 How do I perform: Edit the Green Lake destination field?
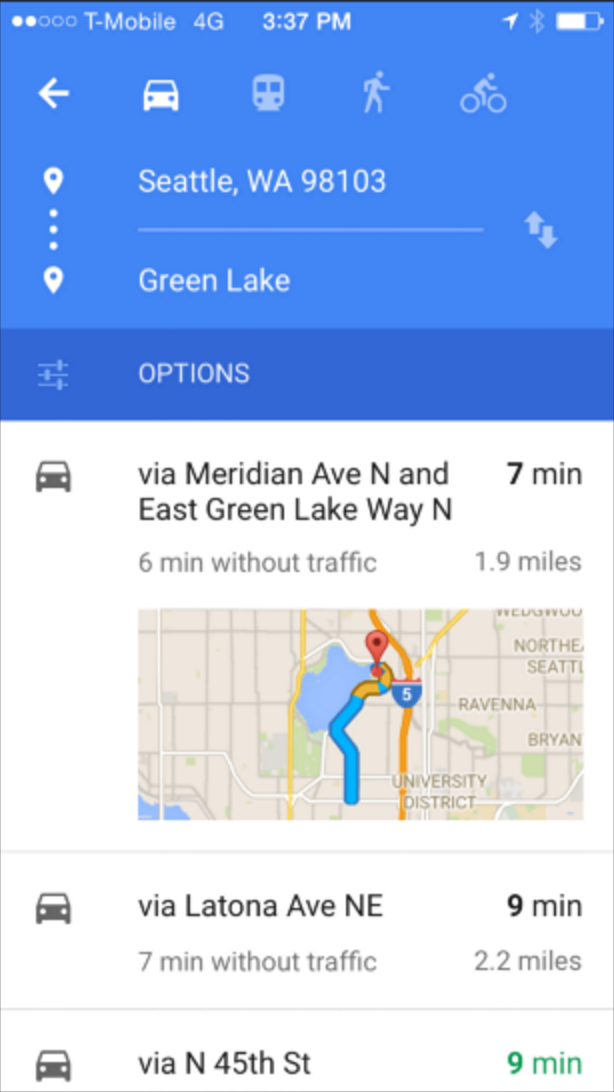310,281
